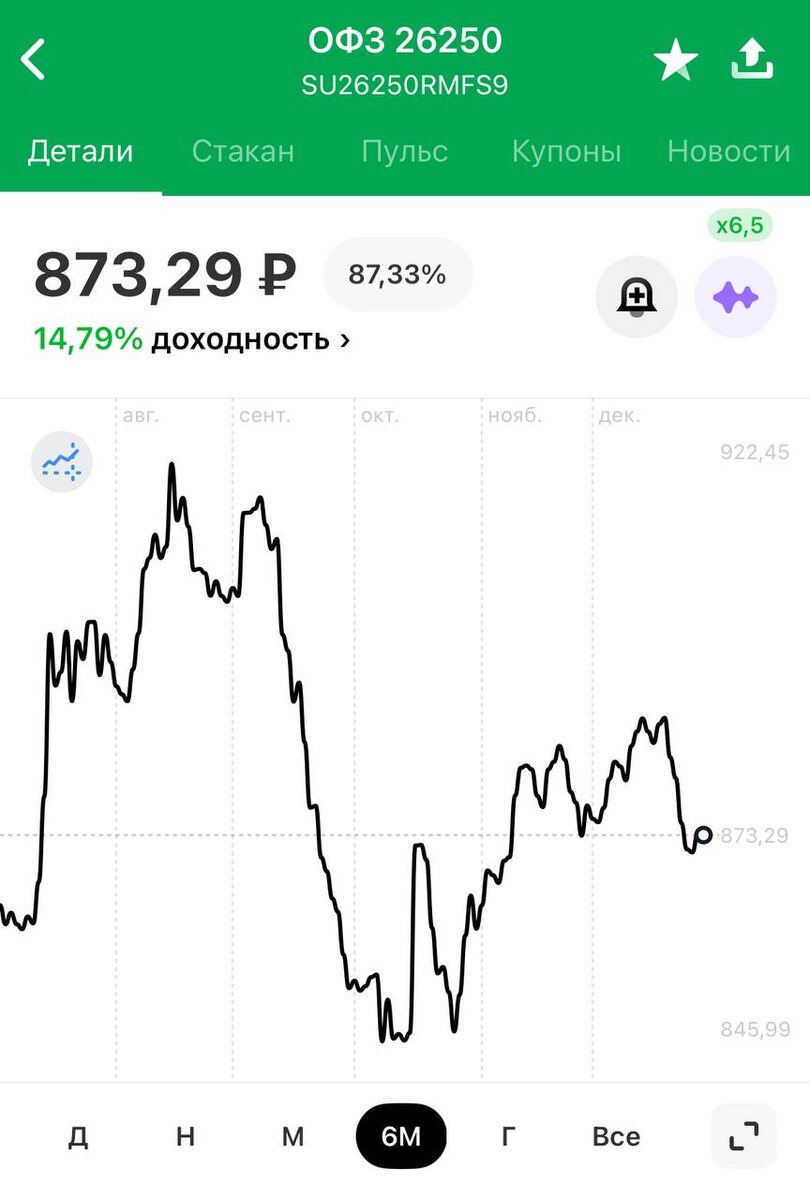Show the М period chart

click(292, 1136)
